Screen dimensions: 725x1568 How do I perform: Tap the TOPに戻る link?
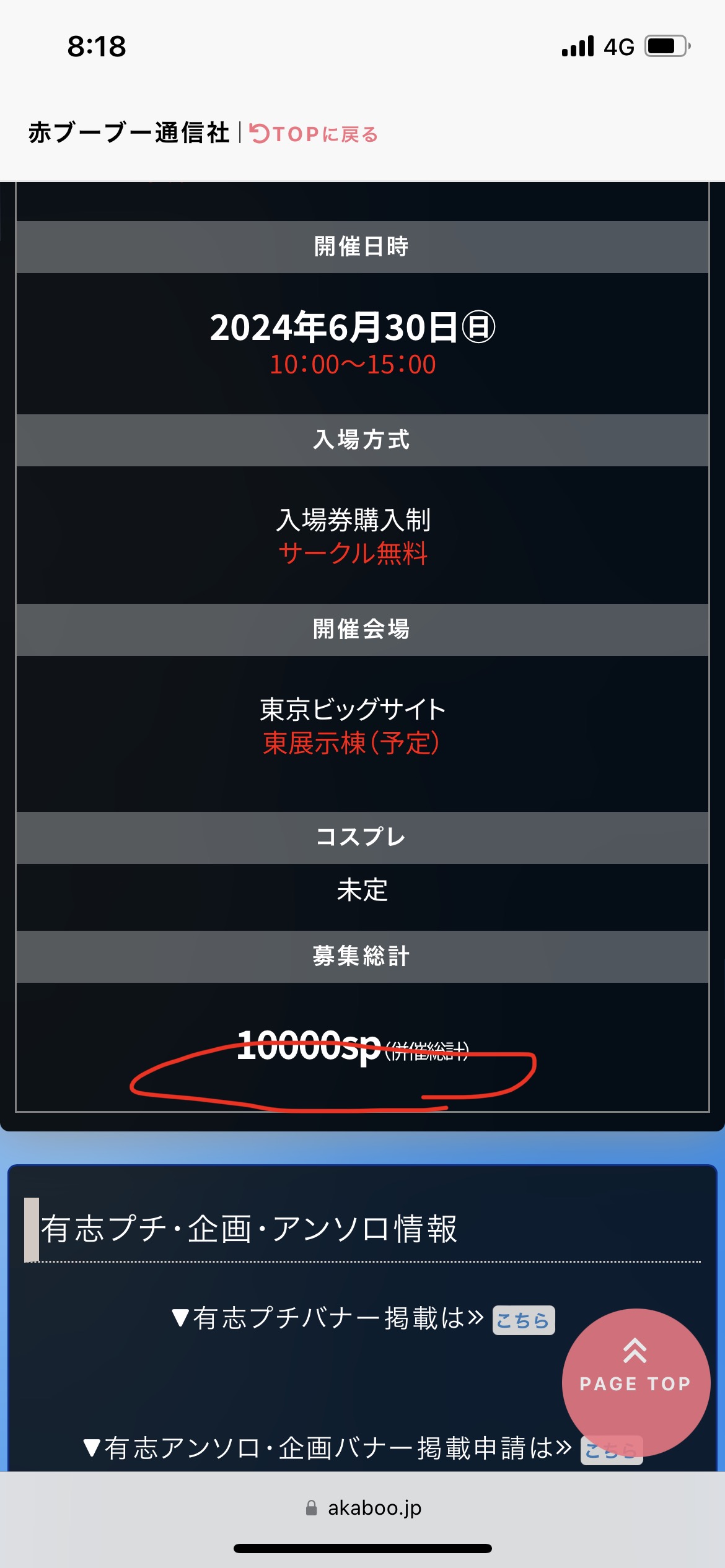(x=314, y=134)
